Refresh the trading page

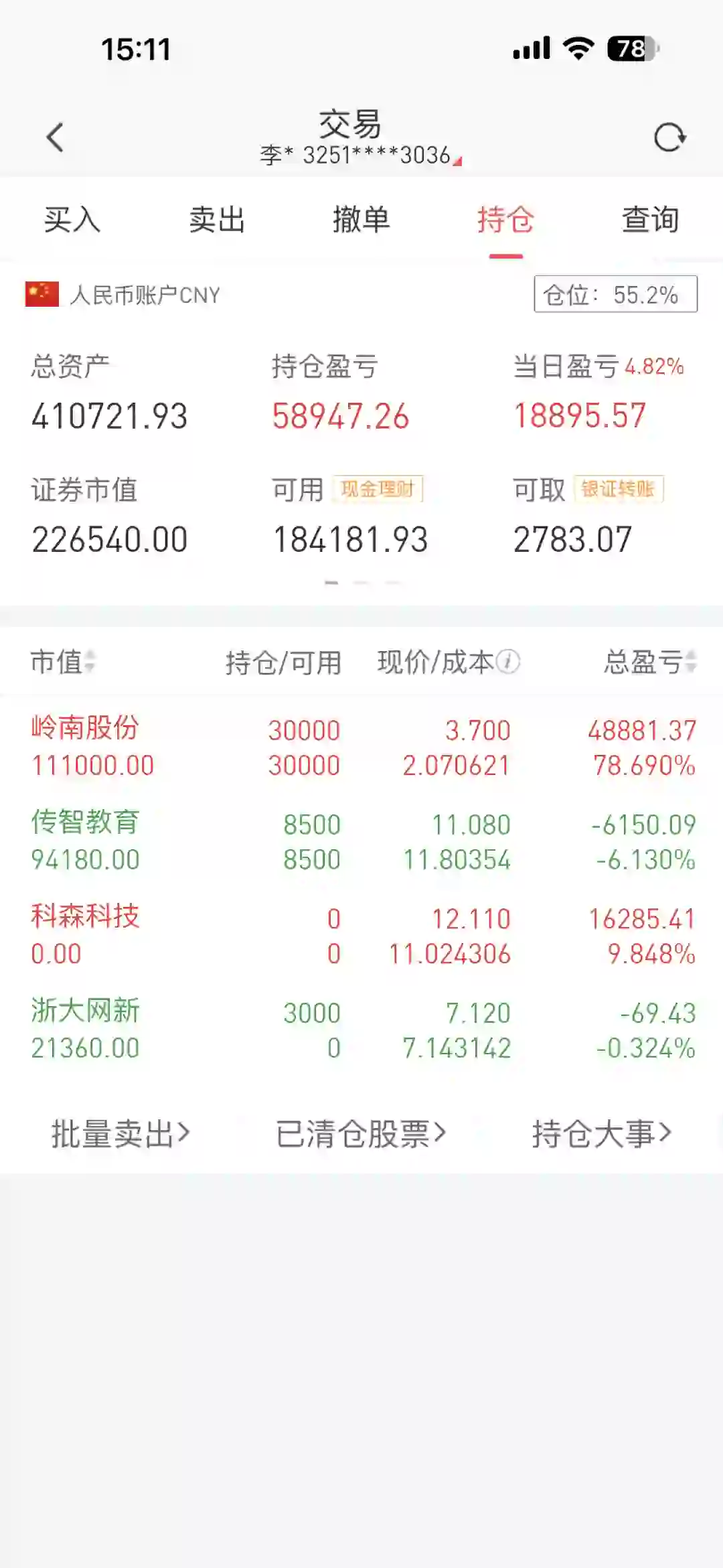[669, 137]
